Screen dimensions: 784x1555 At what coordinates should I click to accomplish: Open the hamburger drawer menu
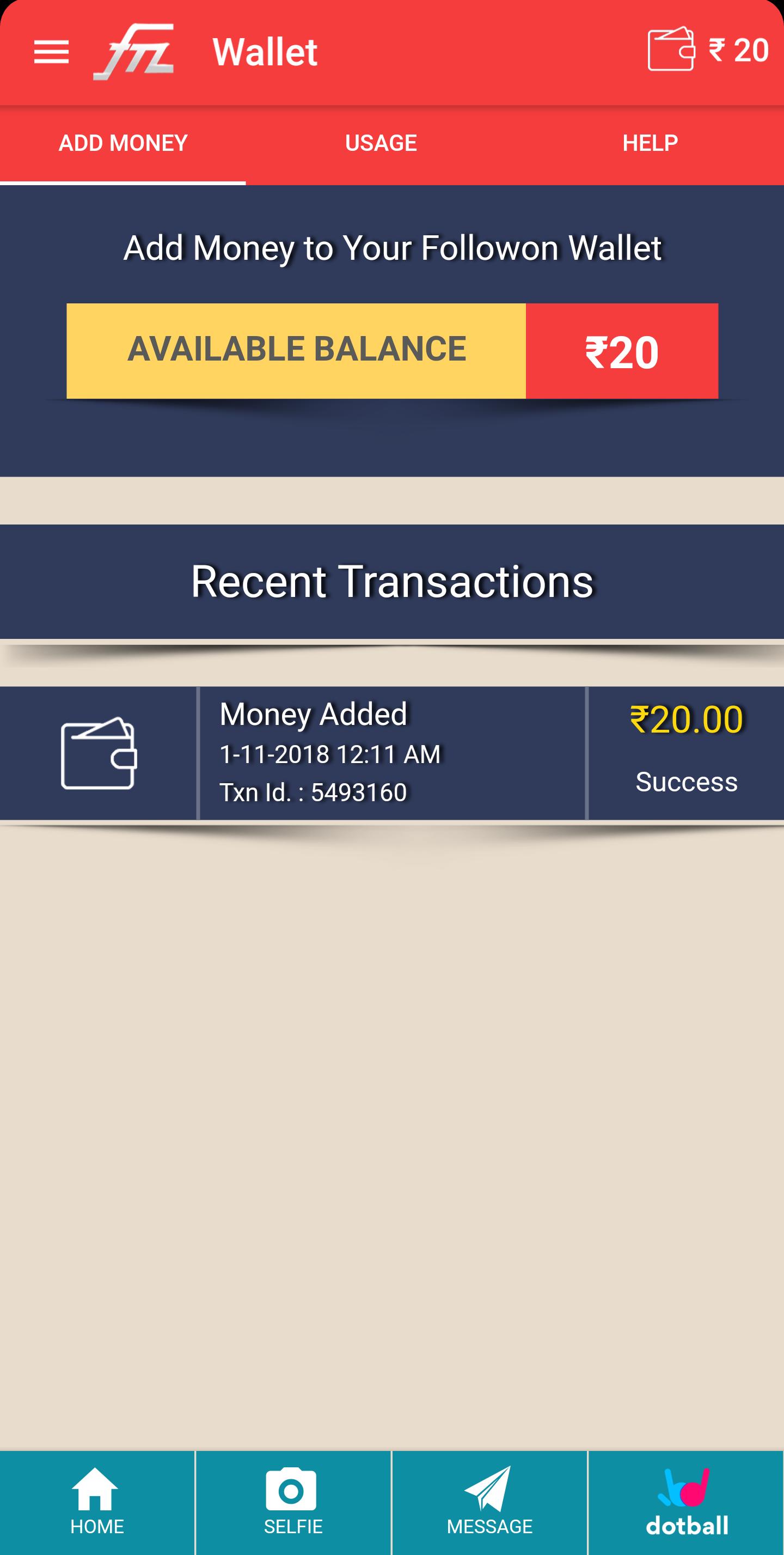pyautogui.click(x=51, y=52)
